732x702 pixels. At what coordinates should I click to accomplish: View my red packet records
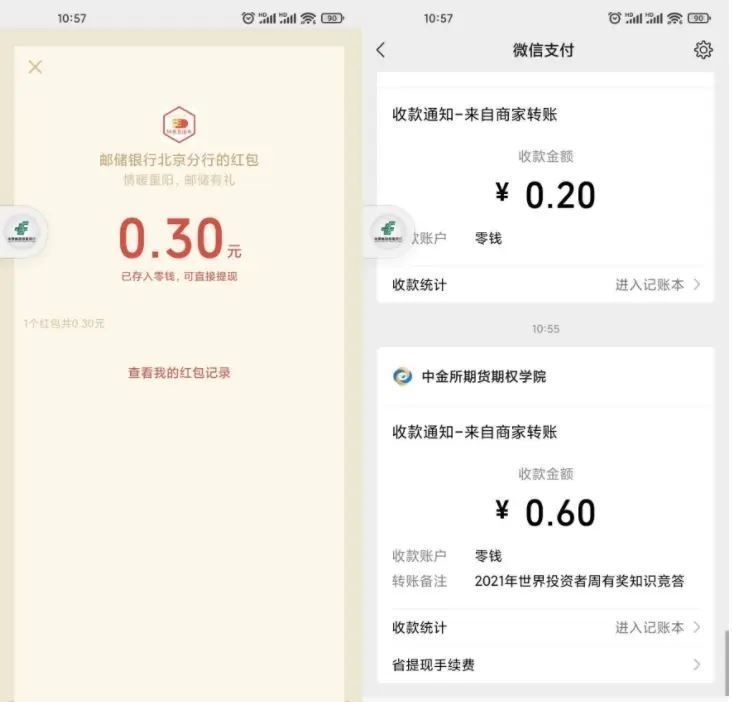click(179, 372)
